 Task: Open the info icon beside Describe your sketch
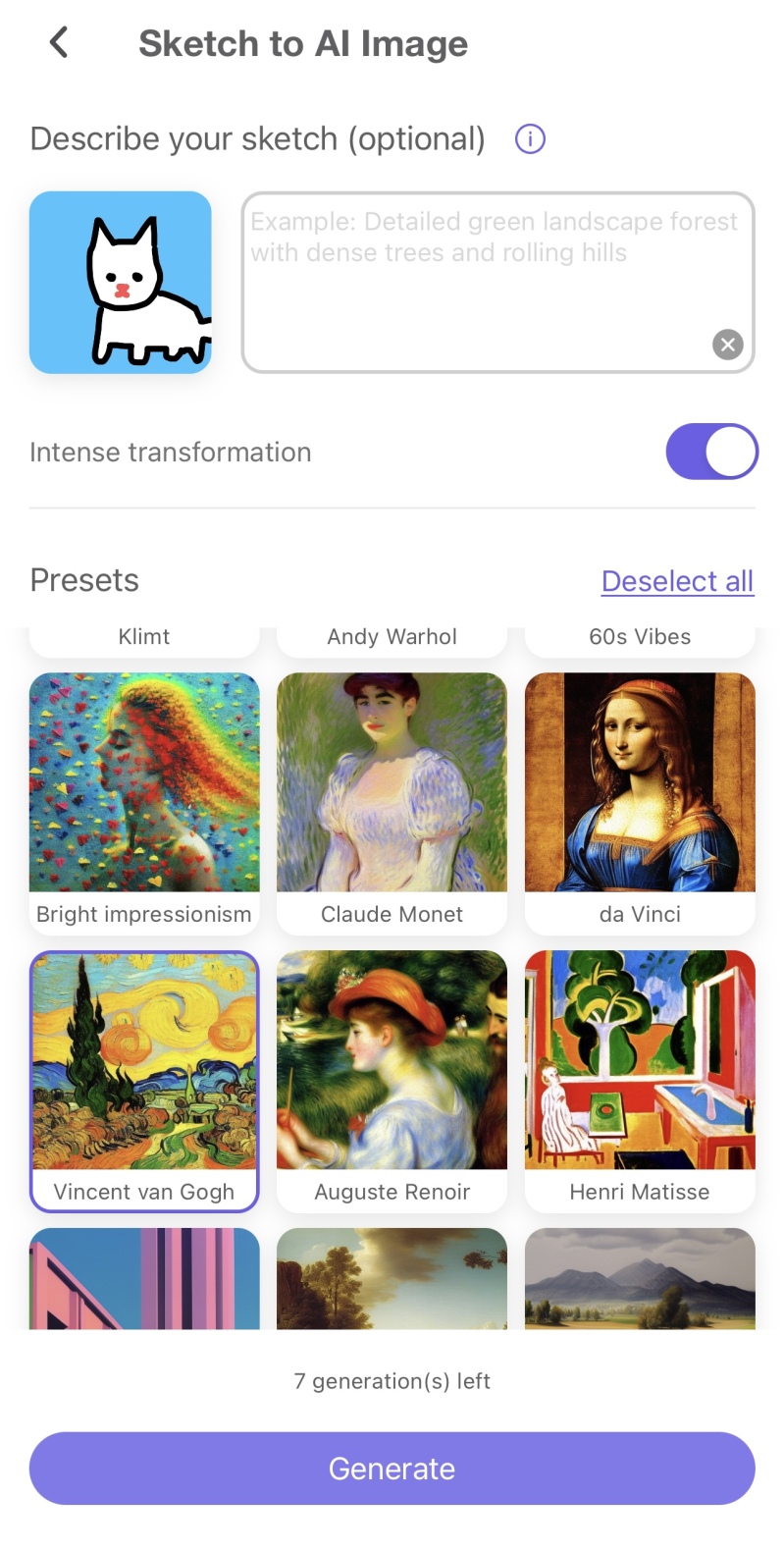pyautogui.click(x=530, y=139)
